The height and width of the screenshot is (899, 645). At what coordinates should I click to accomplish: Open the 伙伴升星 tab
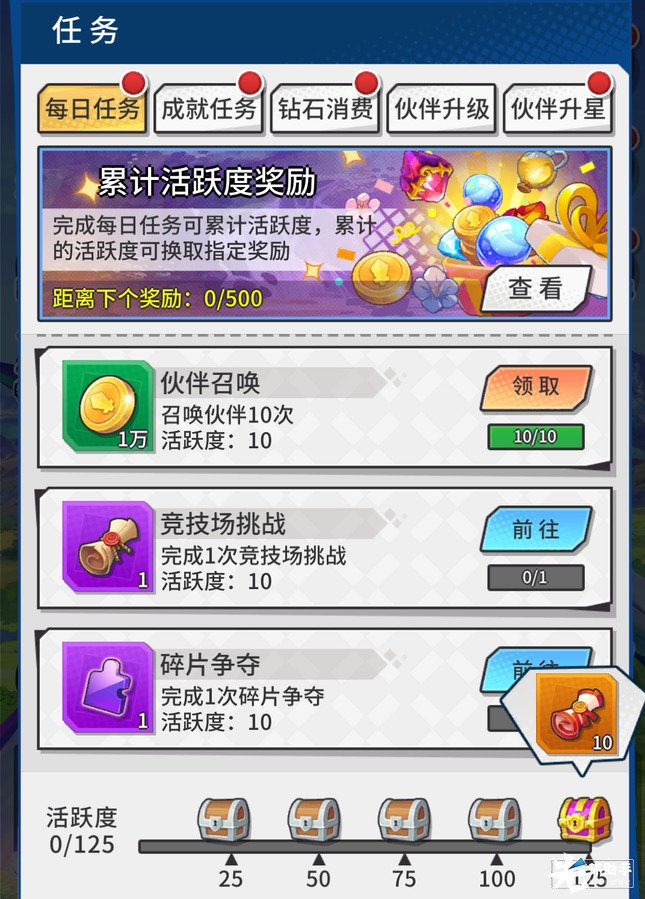point(558,109)
